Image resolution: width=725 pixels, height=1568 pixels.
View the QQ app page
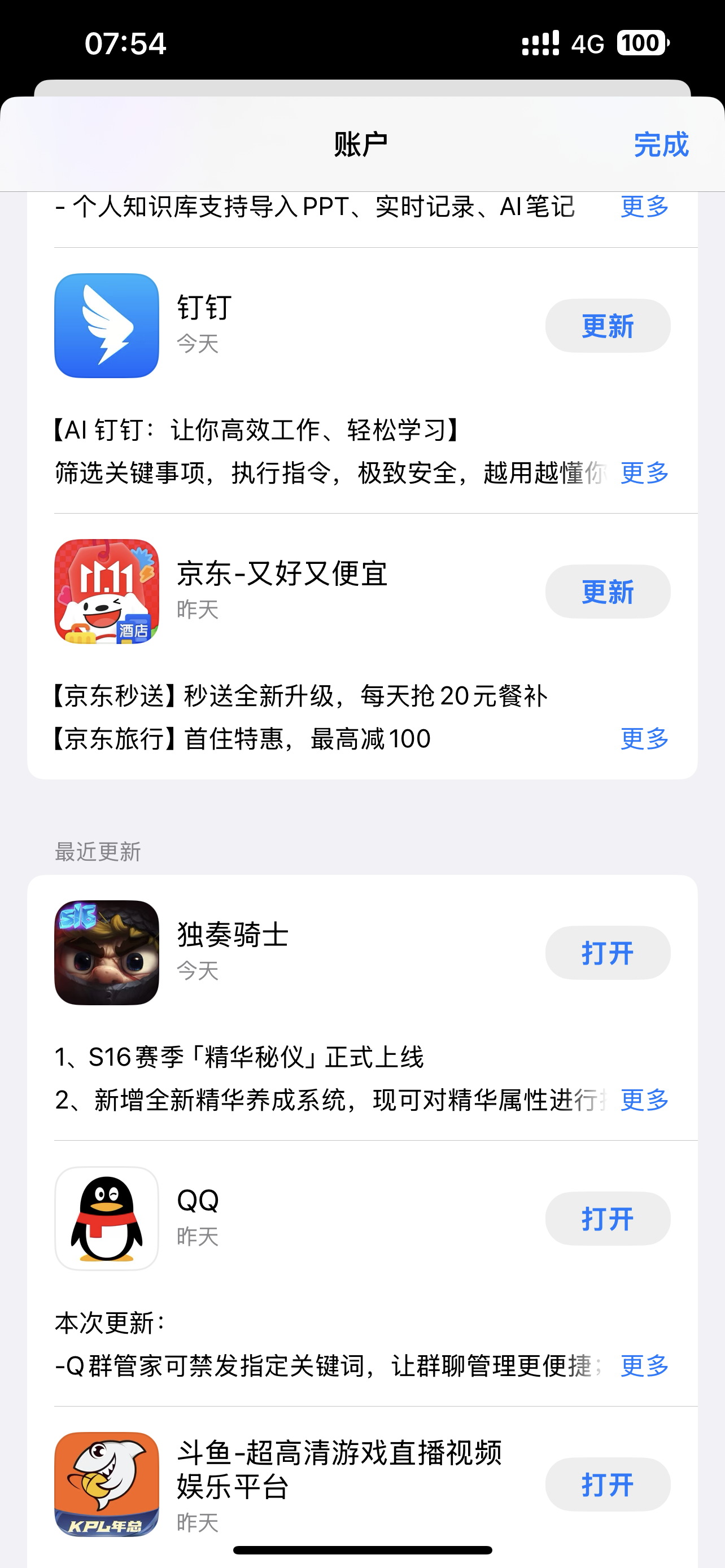click(107, 1219)
